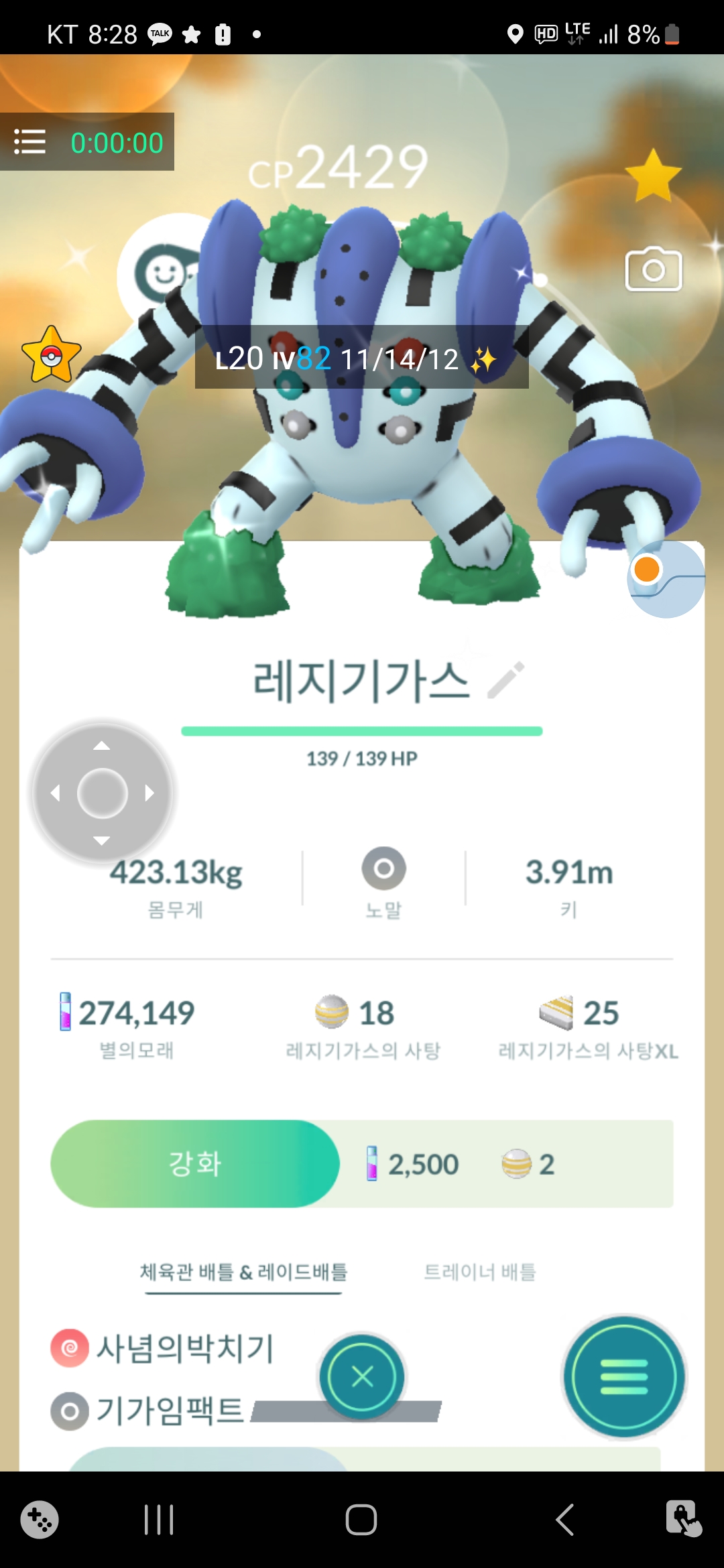Switch to the 트레이너 배틀 tab
Image resolution: width=724 pixels, height=1568 pixels.
coord(480,1272)
